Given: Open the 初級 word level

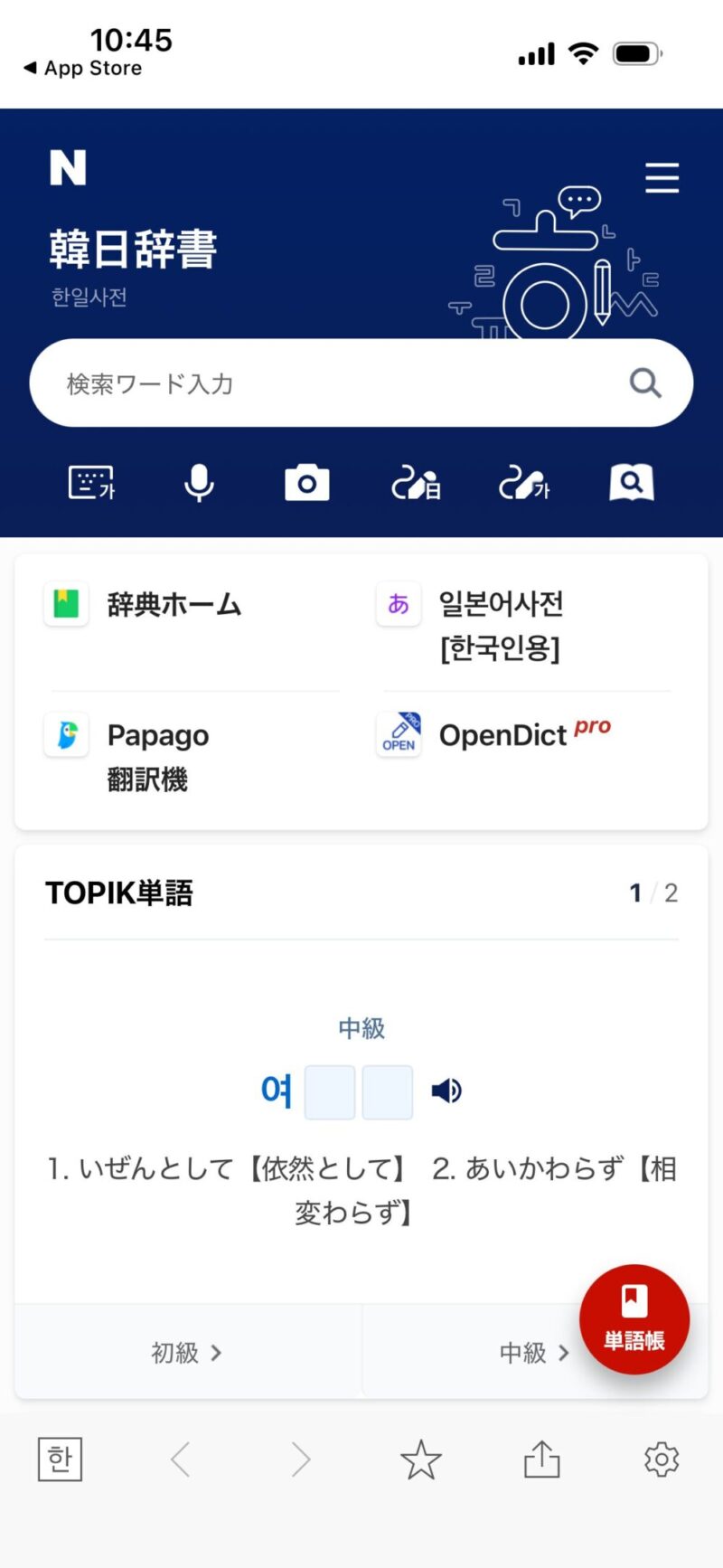Looking at the screenshot, I should click(x=187, y=1352).
